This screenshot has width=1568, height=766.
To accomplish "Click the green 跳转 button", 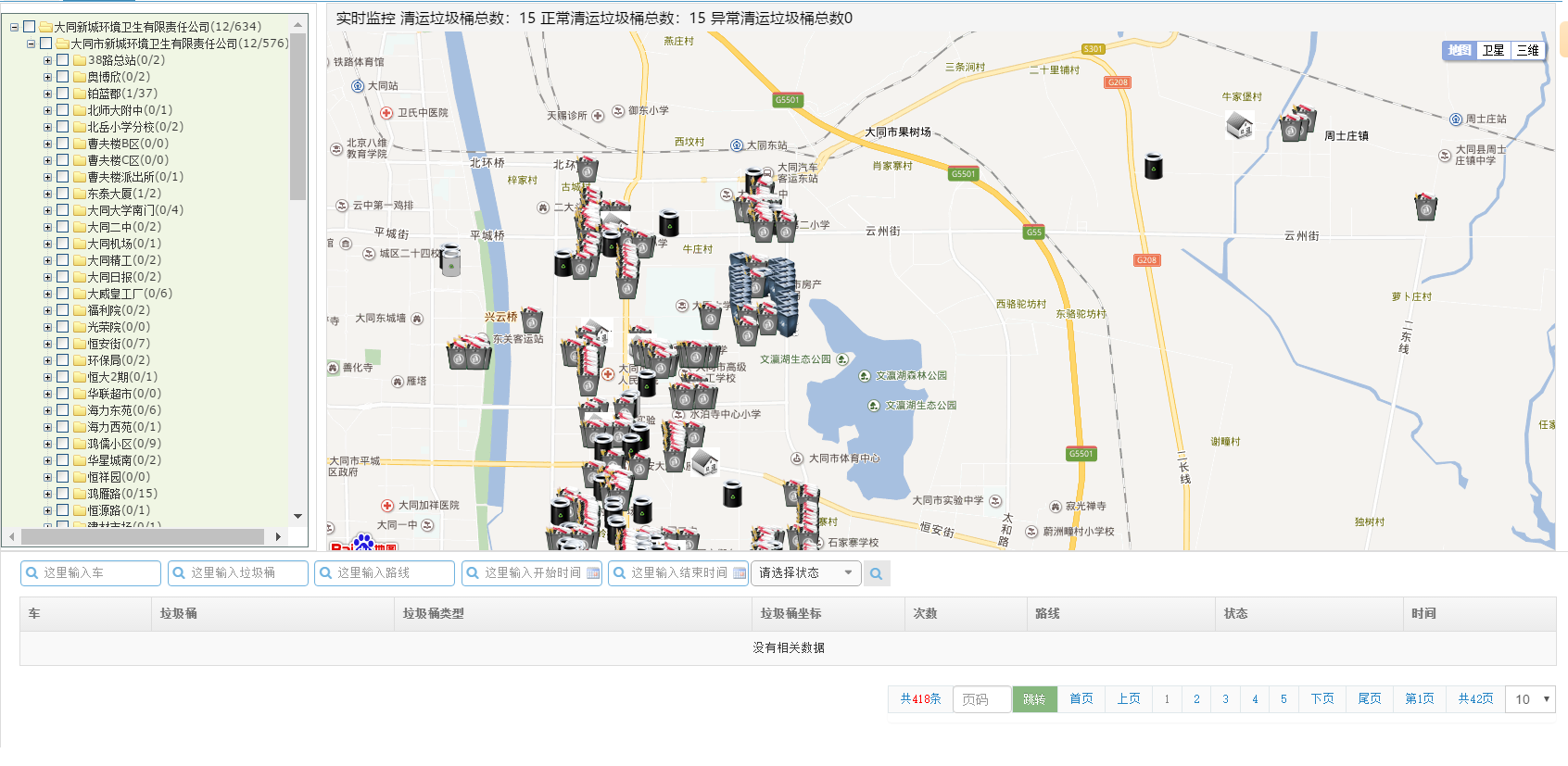I will pyautogui.click(x=1034, y=699).
